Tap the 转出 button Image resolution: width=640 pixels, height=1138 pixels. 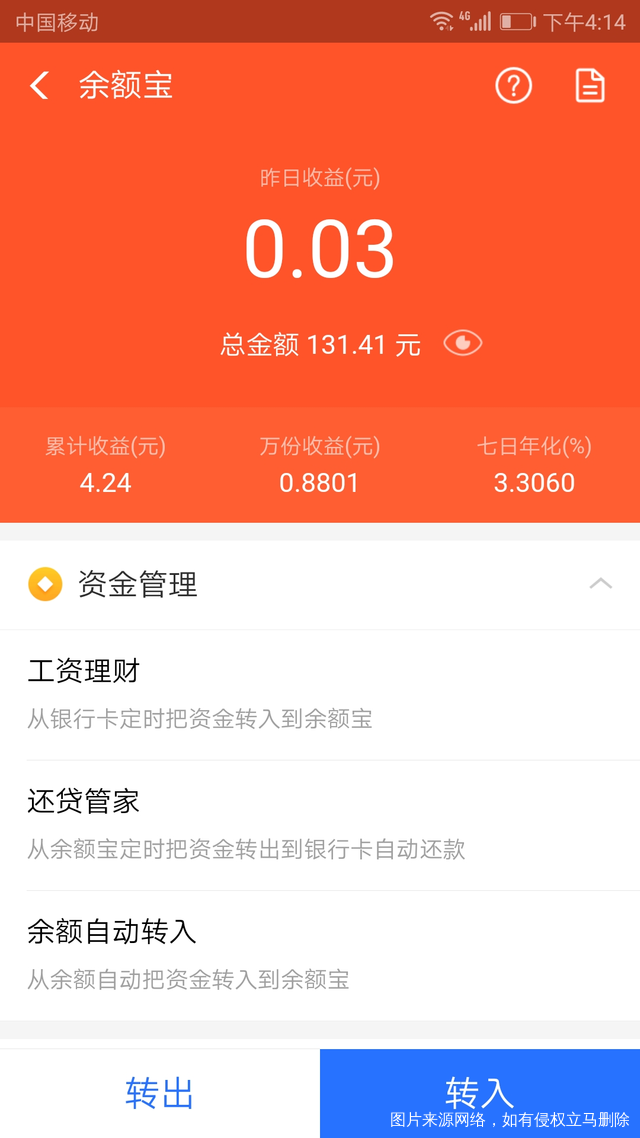[x=160, y=1093]
